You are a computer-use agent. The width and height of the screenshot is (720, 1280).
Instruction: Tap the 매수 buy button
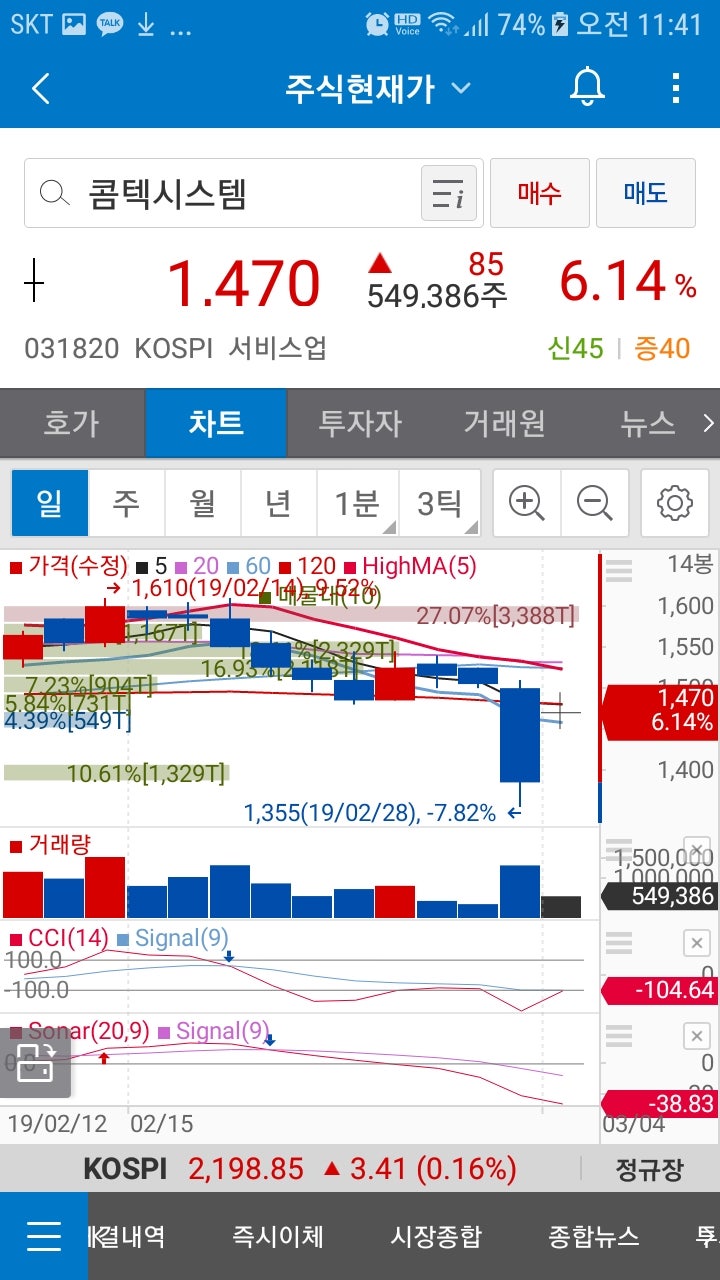539,192
